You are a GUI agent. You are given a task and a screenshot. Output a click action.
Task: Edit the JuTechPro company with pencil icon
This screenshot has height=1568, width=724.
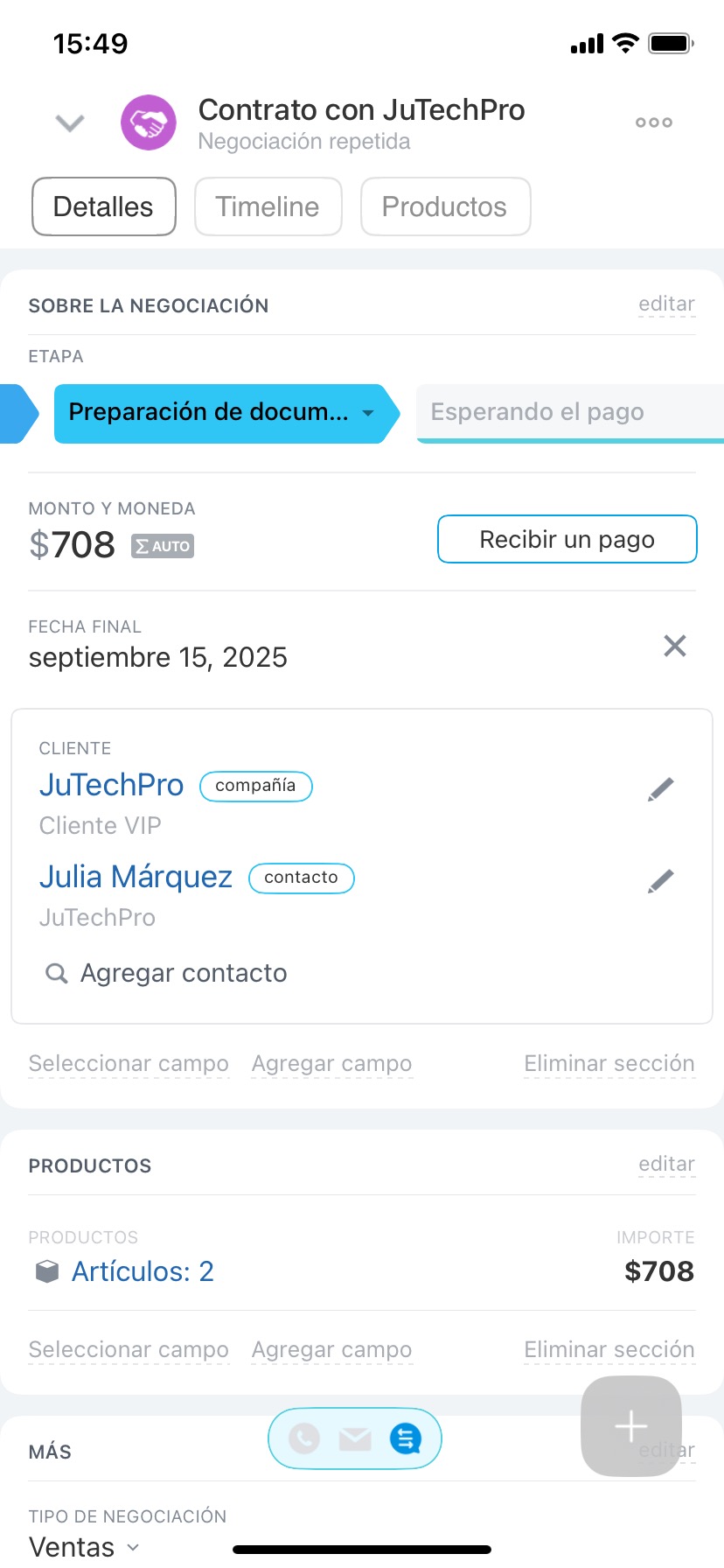(661, 789)
